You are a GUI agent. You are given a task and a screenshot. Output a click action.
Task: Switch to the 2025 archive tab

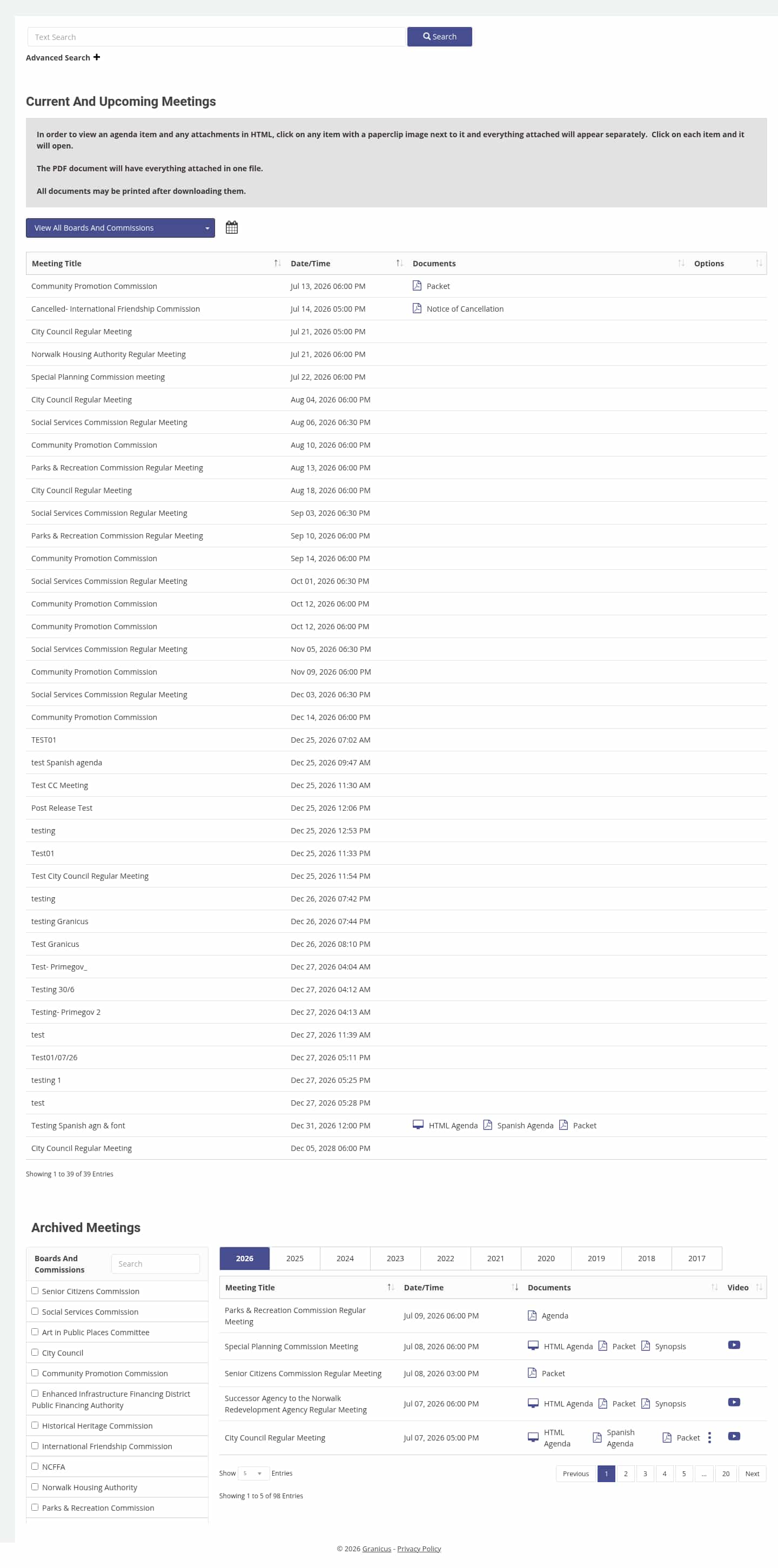(x=294, y=1258)
